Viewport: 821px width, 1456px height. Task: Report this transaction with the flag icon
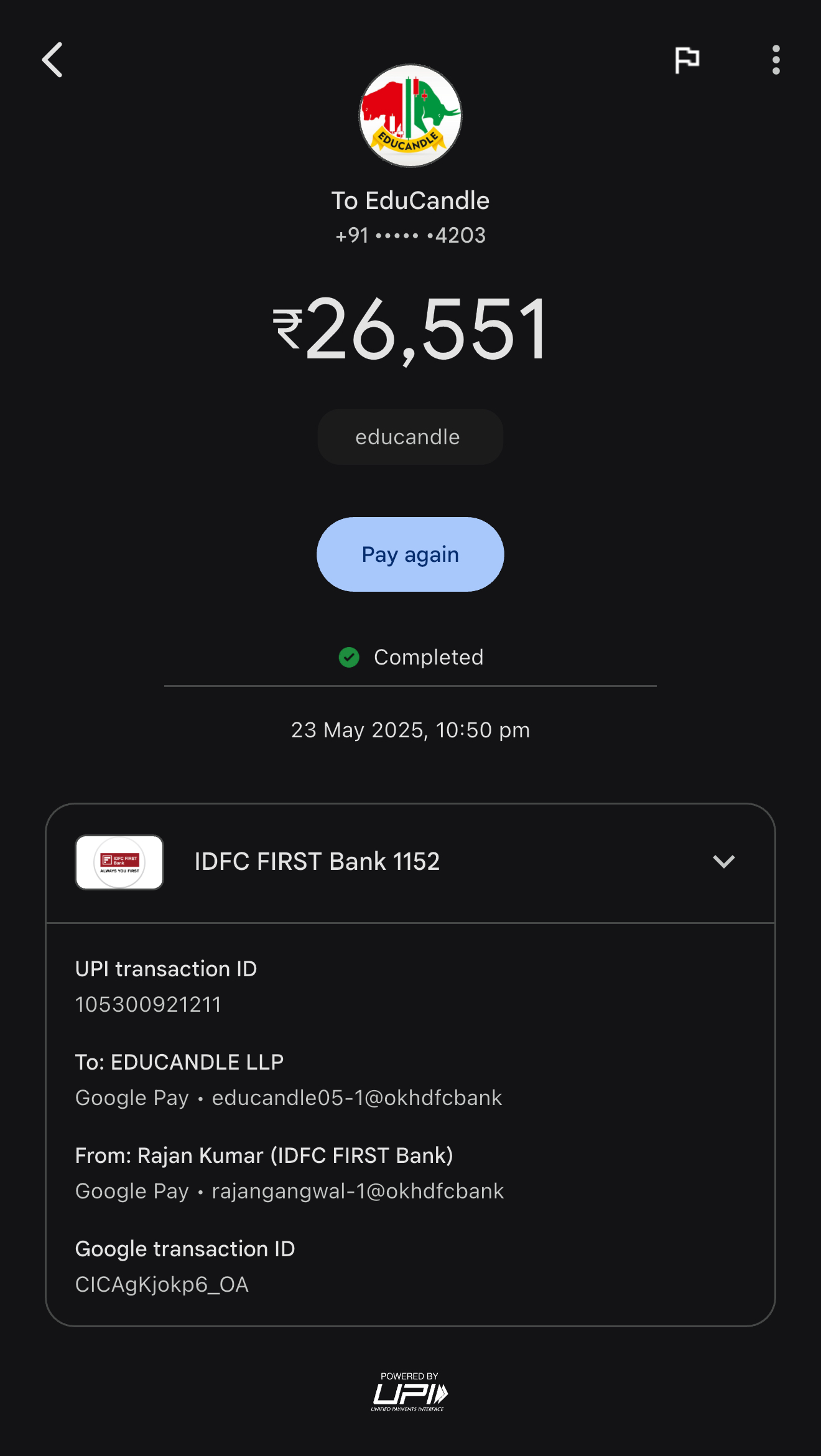click(687, 60)
